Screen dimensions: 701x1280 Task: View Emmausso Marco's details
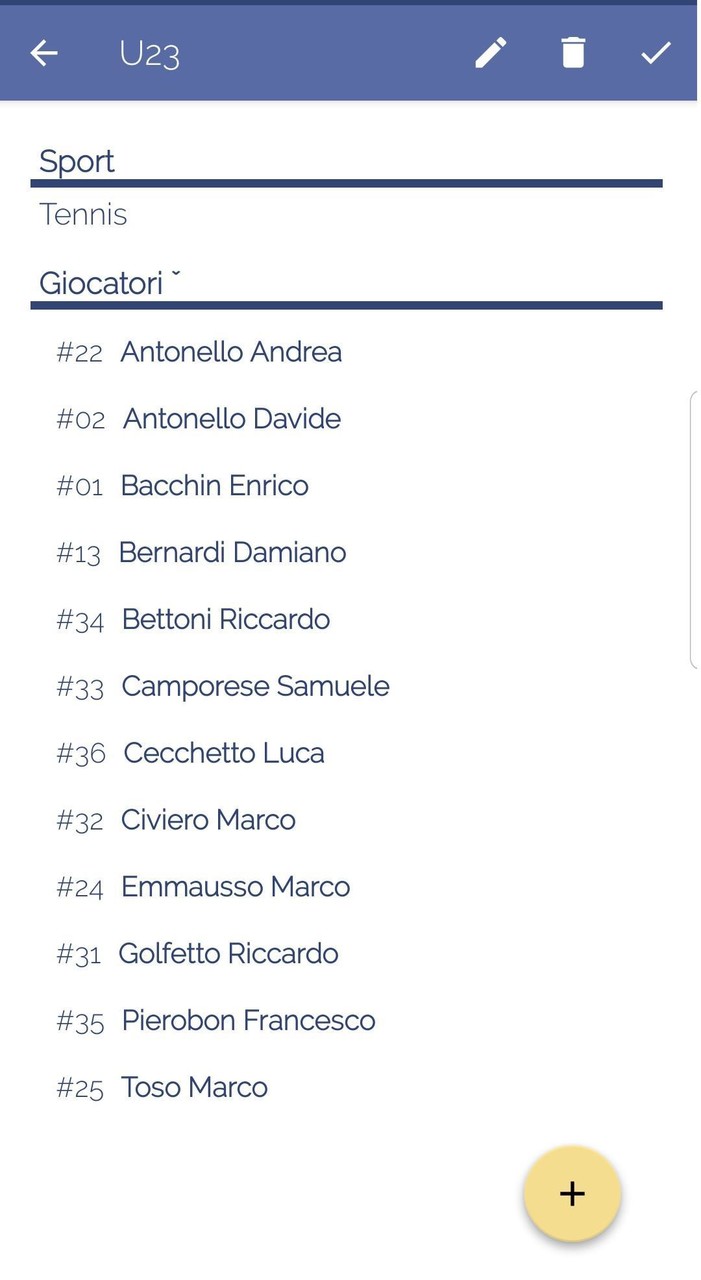coord(346,888)
